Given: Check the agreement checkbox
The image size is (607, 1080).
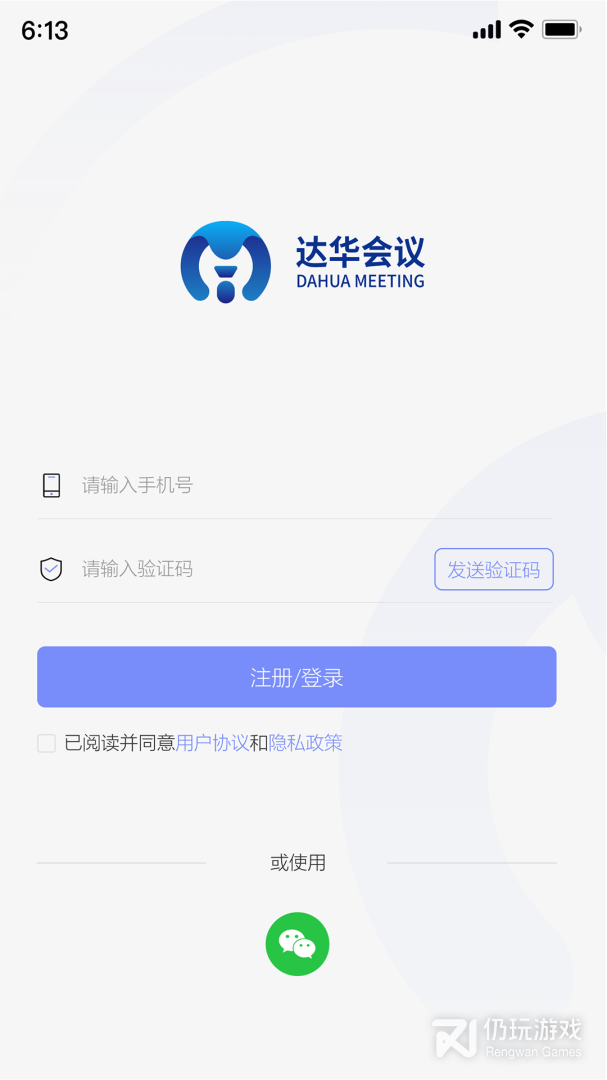Looking at the screenshot, I should pyautogui.click(x=47, y=743).
